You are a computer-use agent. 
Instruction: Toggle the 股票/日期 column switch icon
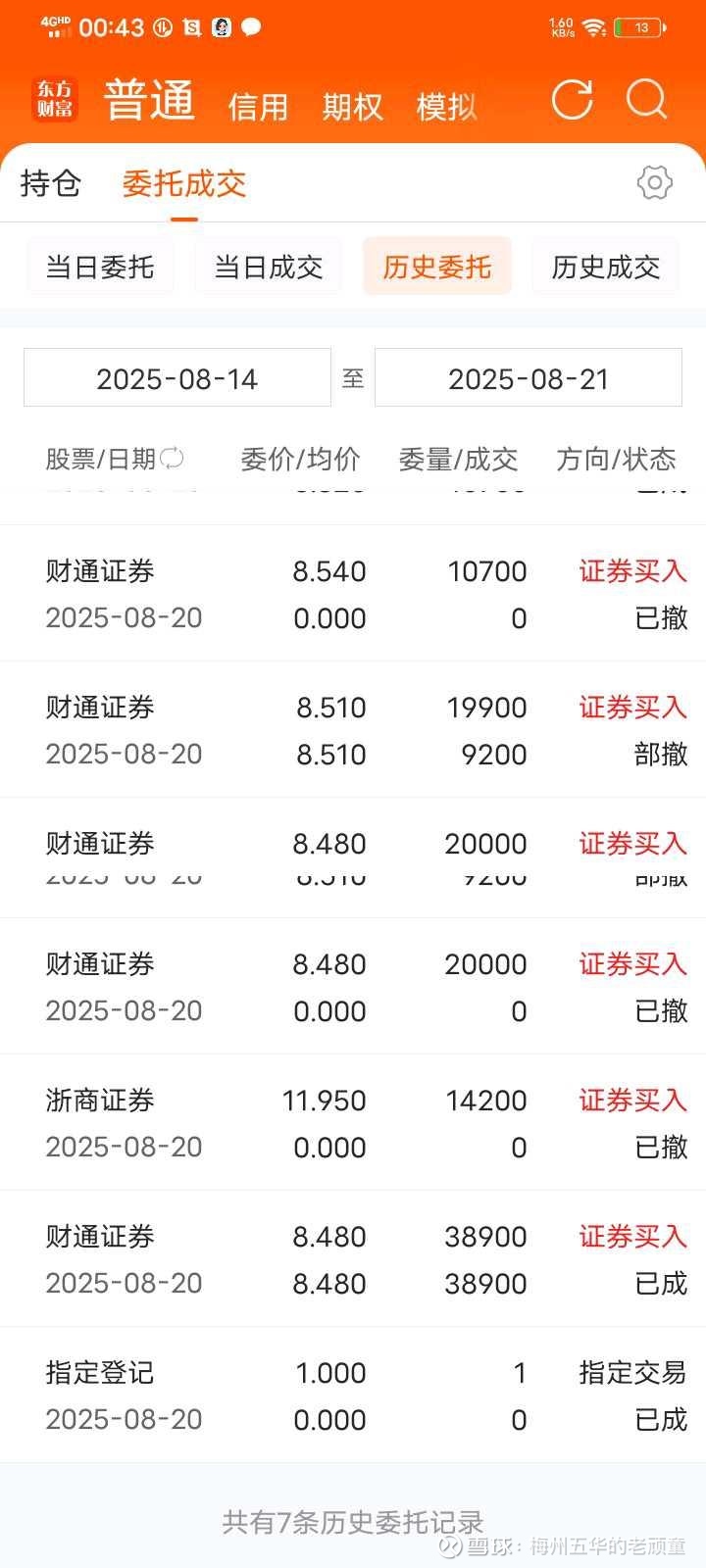[173, 458]
